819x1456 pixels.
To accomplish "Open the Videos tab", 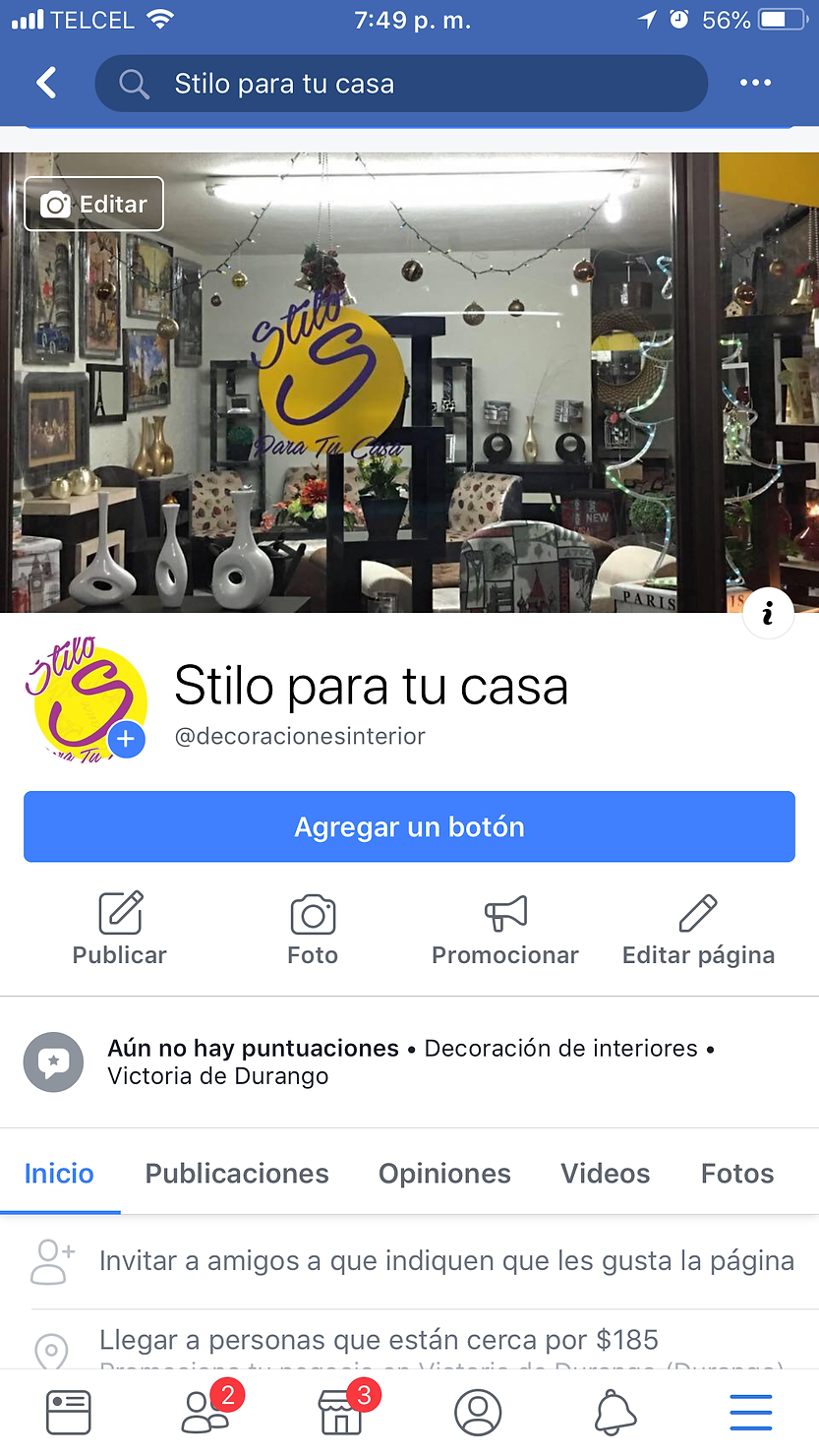I will [605, 1173].
